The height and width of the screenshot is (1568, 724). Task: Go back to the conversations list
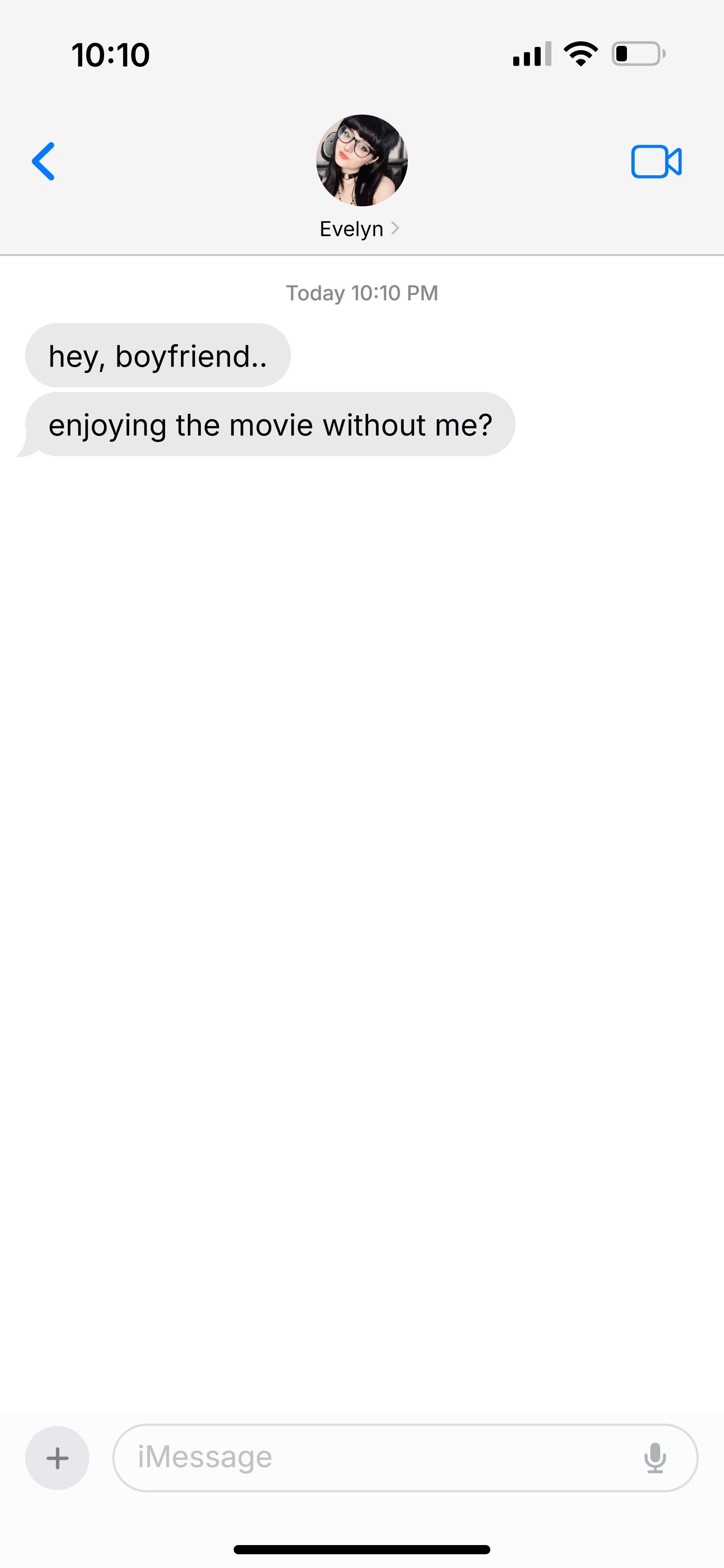[43, 161]
